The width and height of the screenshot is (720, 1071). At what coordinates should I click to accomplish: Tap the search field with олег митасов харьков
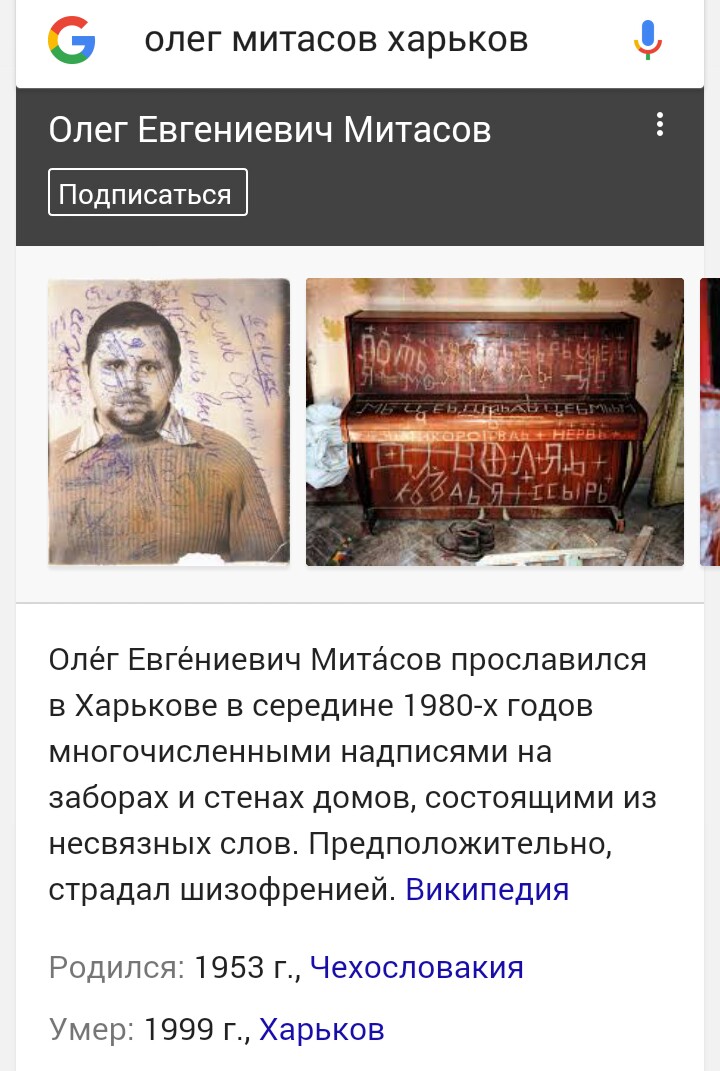(336, 40)
